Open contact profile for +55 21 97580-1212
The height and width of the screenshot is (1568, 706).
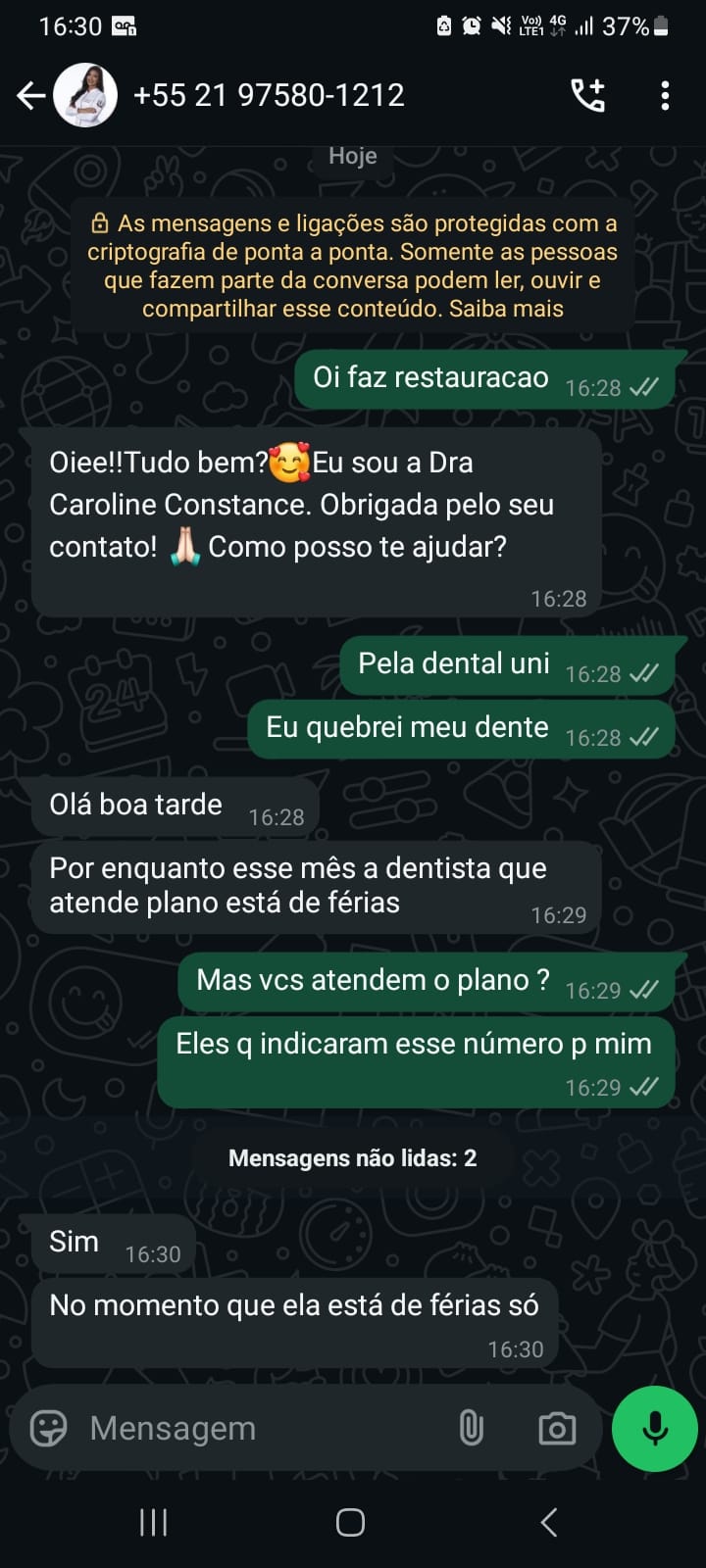268,95
